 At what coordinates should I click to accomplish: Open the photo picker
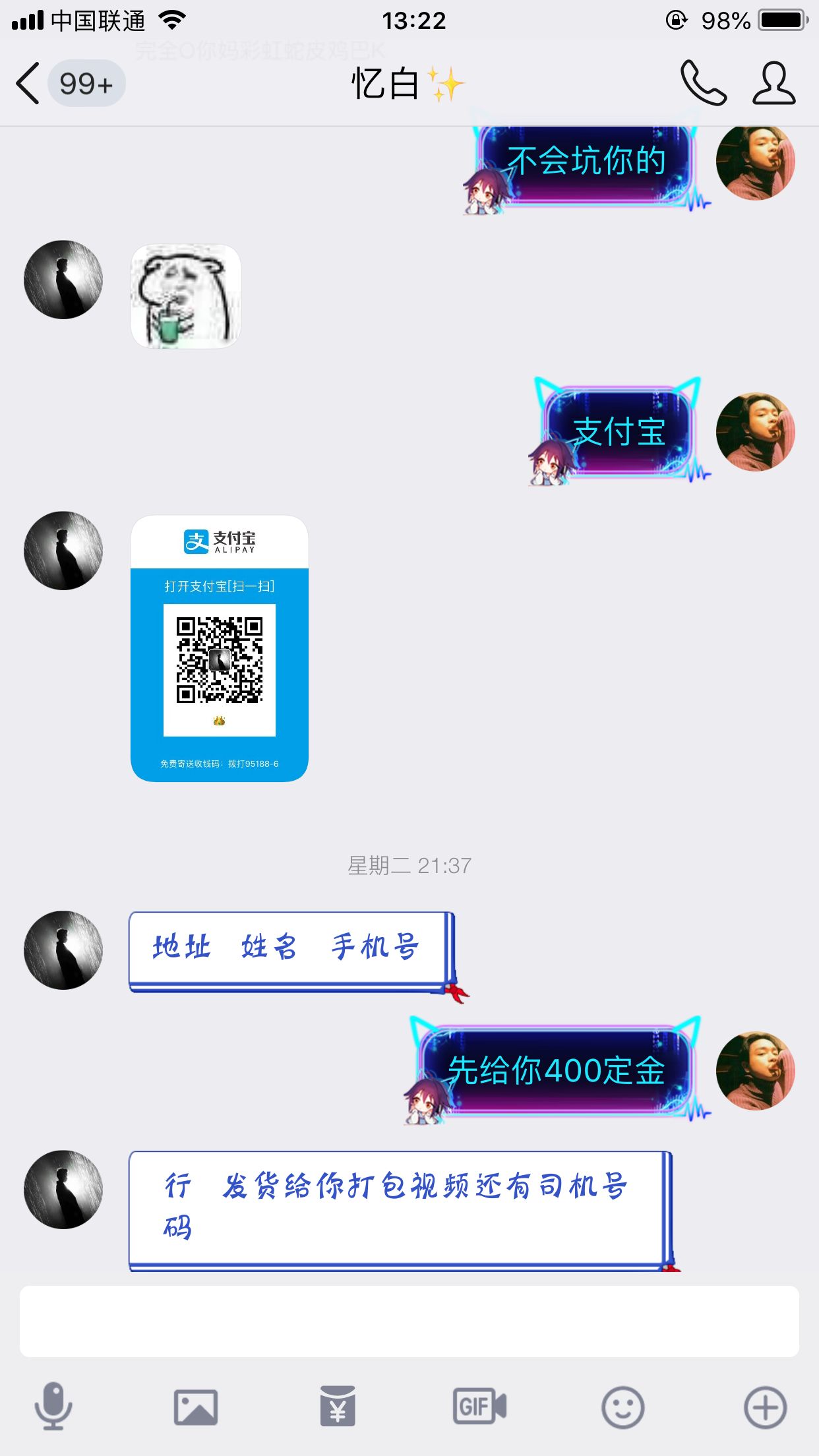click(x=196, y=1407)
